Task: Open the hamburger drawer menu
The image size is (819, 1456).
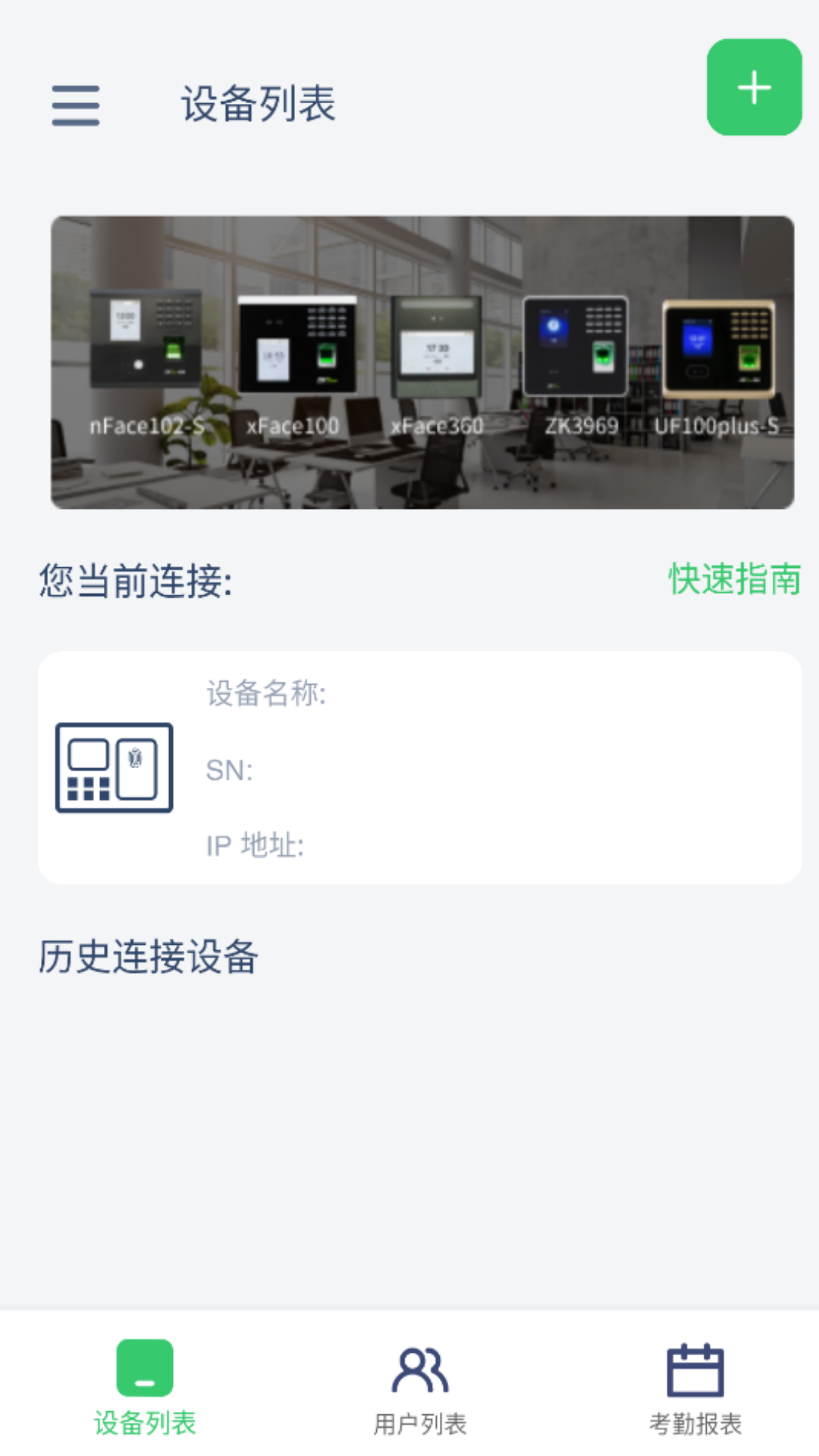Action: tap(76, 105)
